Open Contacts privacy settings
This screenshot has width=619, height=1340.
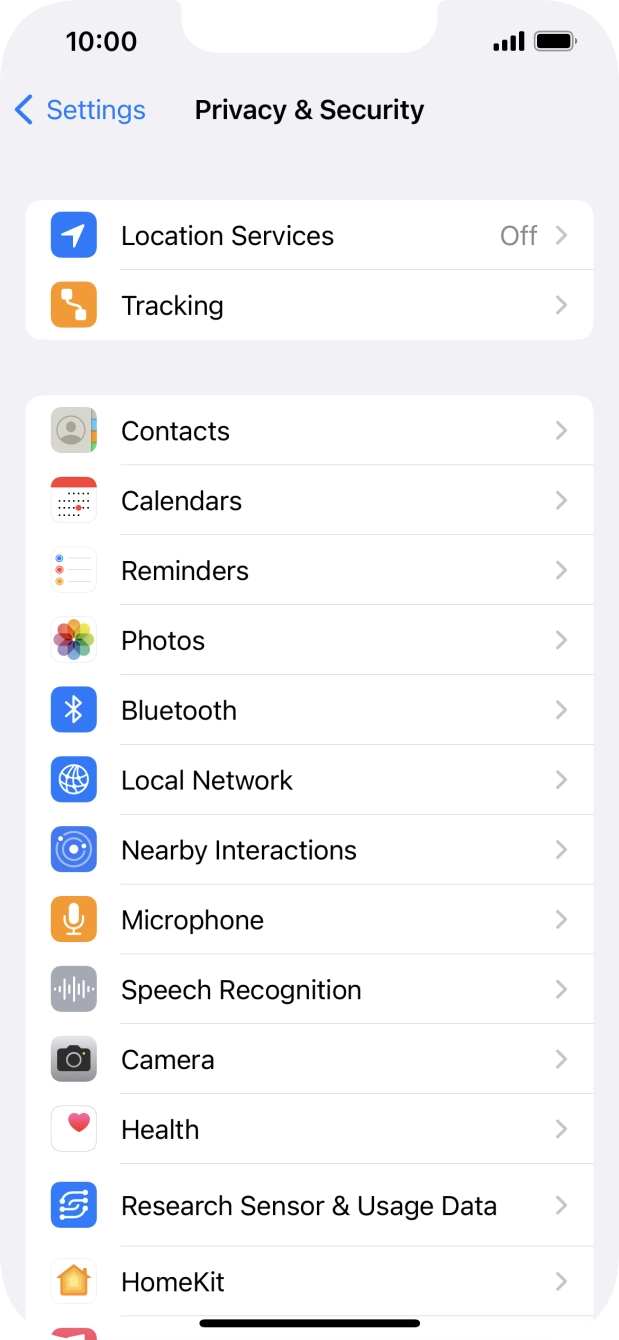[x=309, y=431]
